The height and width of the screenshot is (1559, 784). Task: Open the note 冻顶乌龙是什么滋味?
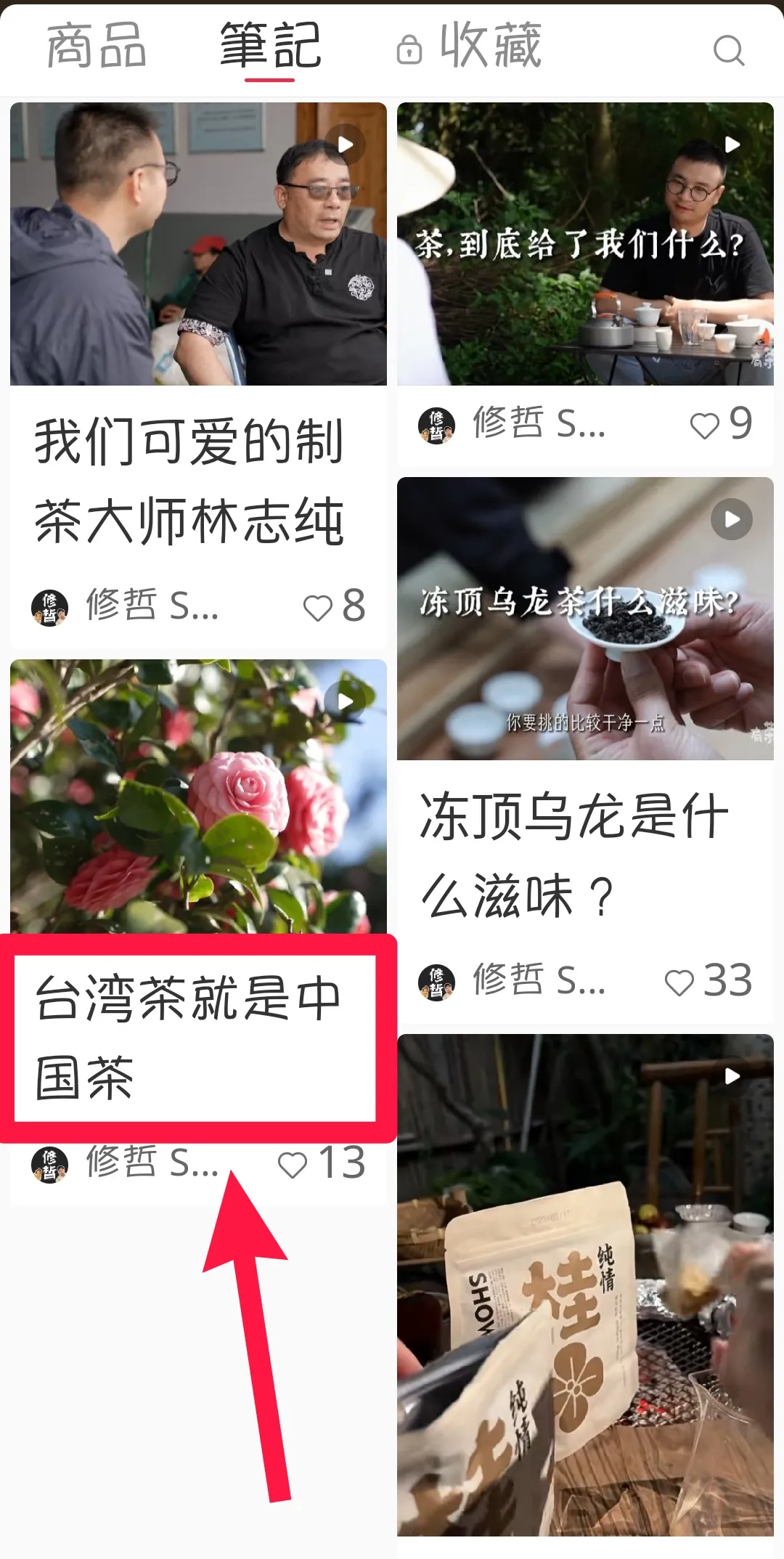573,855
